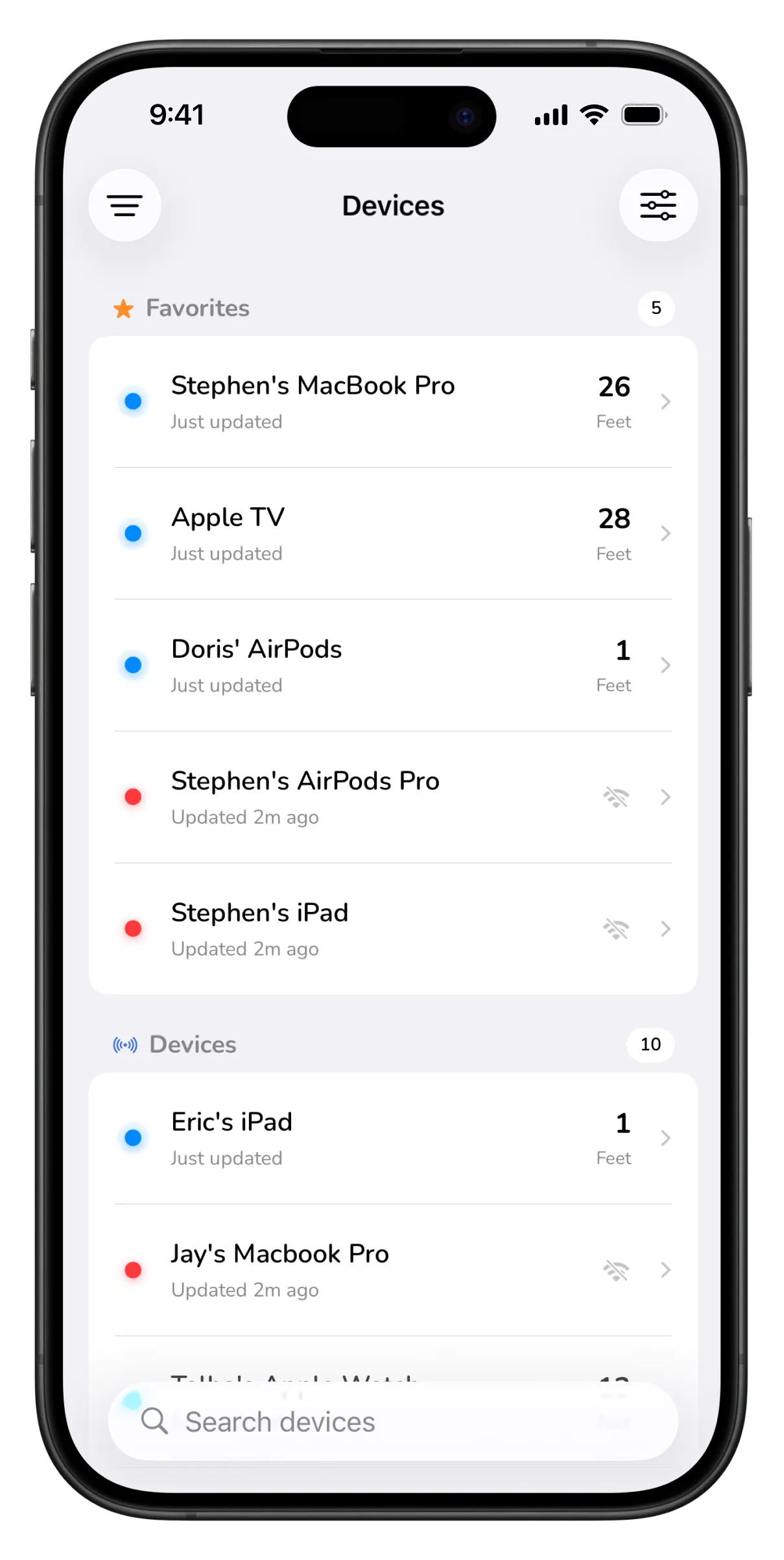Toggle the red status dot on Stephen's iPad
The width and height of the screenshot is (784, 1560).
(x=132, y=928)
